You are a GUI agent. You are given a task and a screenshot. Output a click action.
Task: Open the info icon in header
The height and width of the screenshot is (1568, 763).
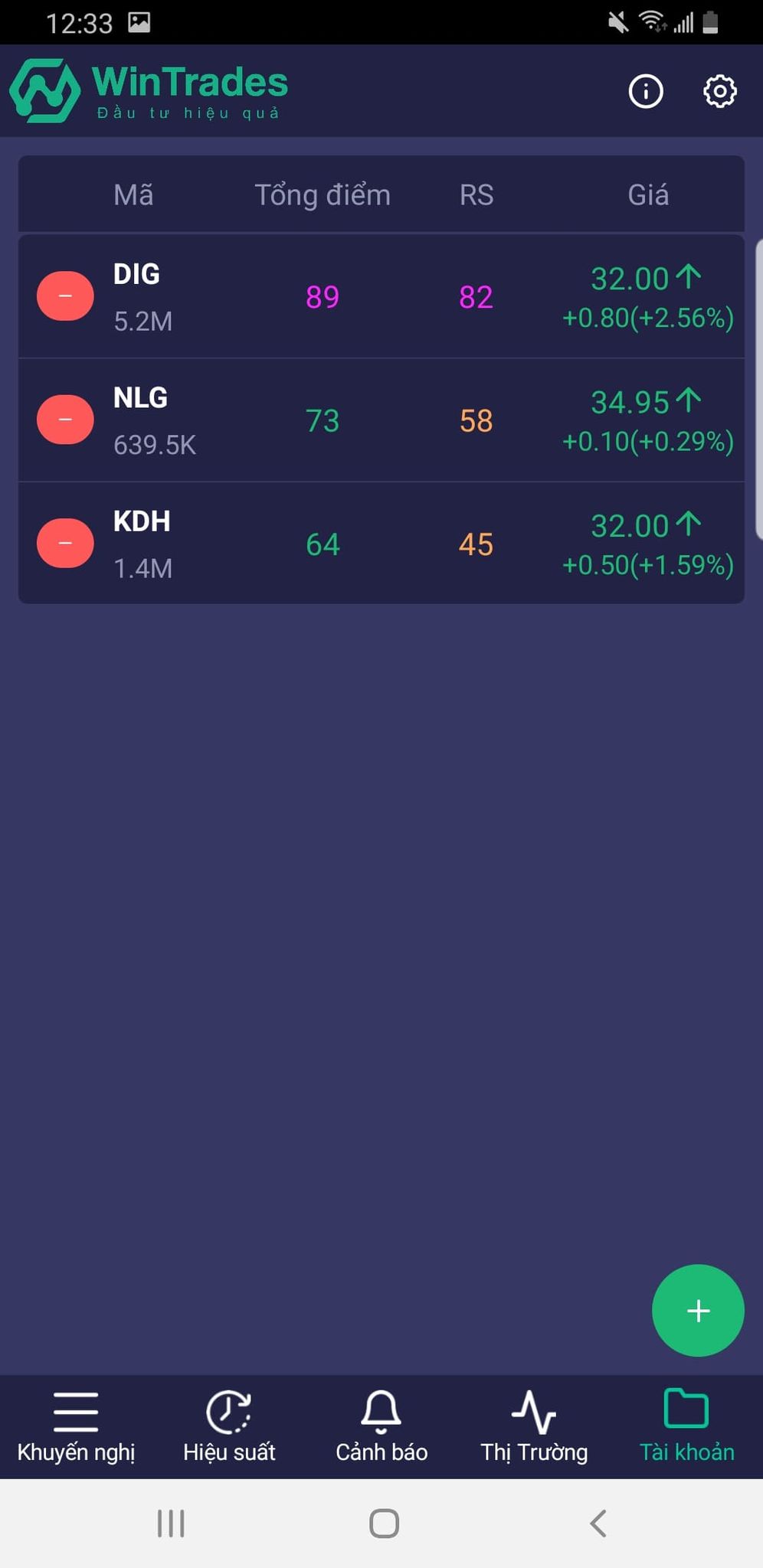point(645,92)
